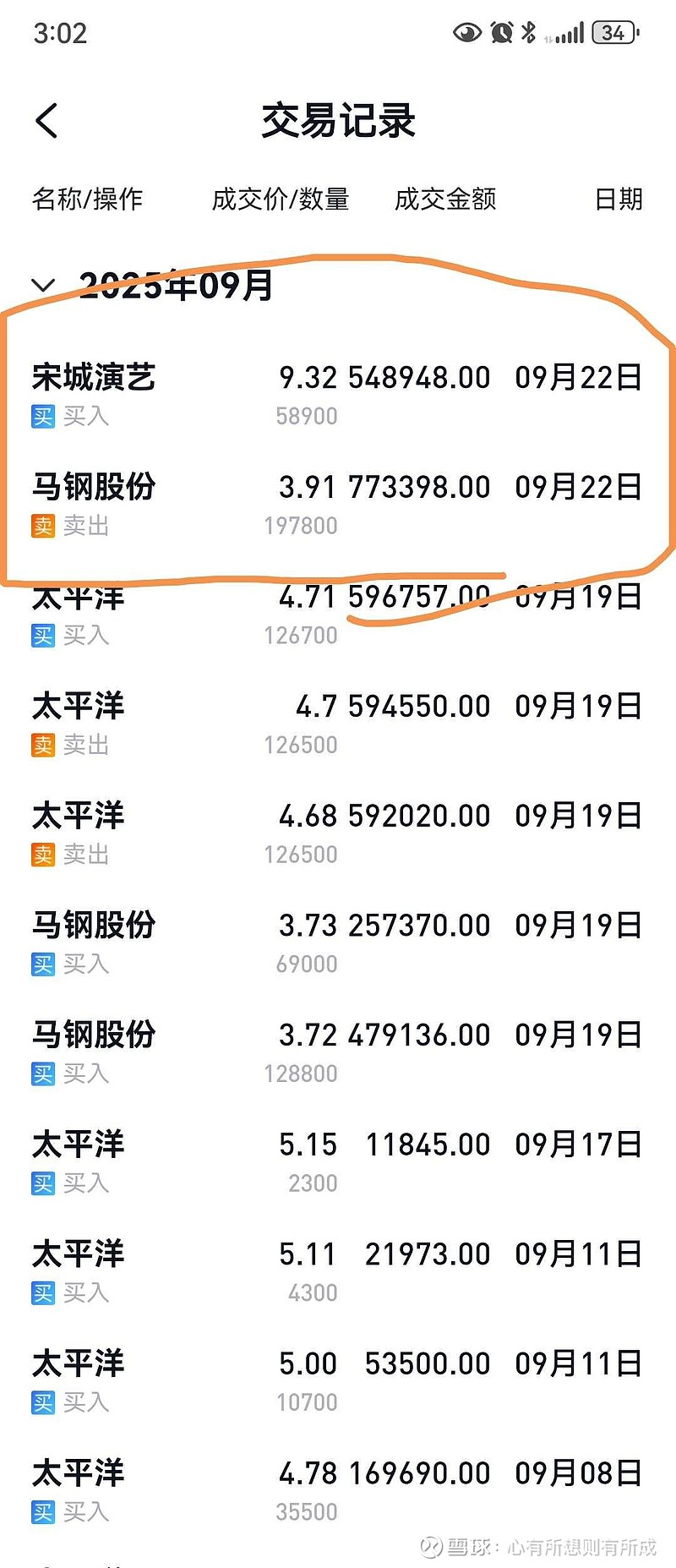Open the 马钢股份 buy record priced 3.73
Image resolution: width=676 pixels, height=1568 pixels.
pos(336,942)
